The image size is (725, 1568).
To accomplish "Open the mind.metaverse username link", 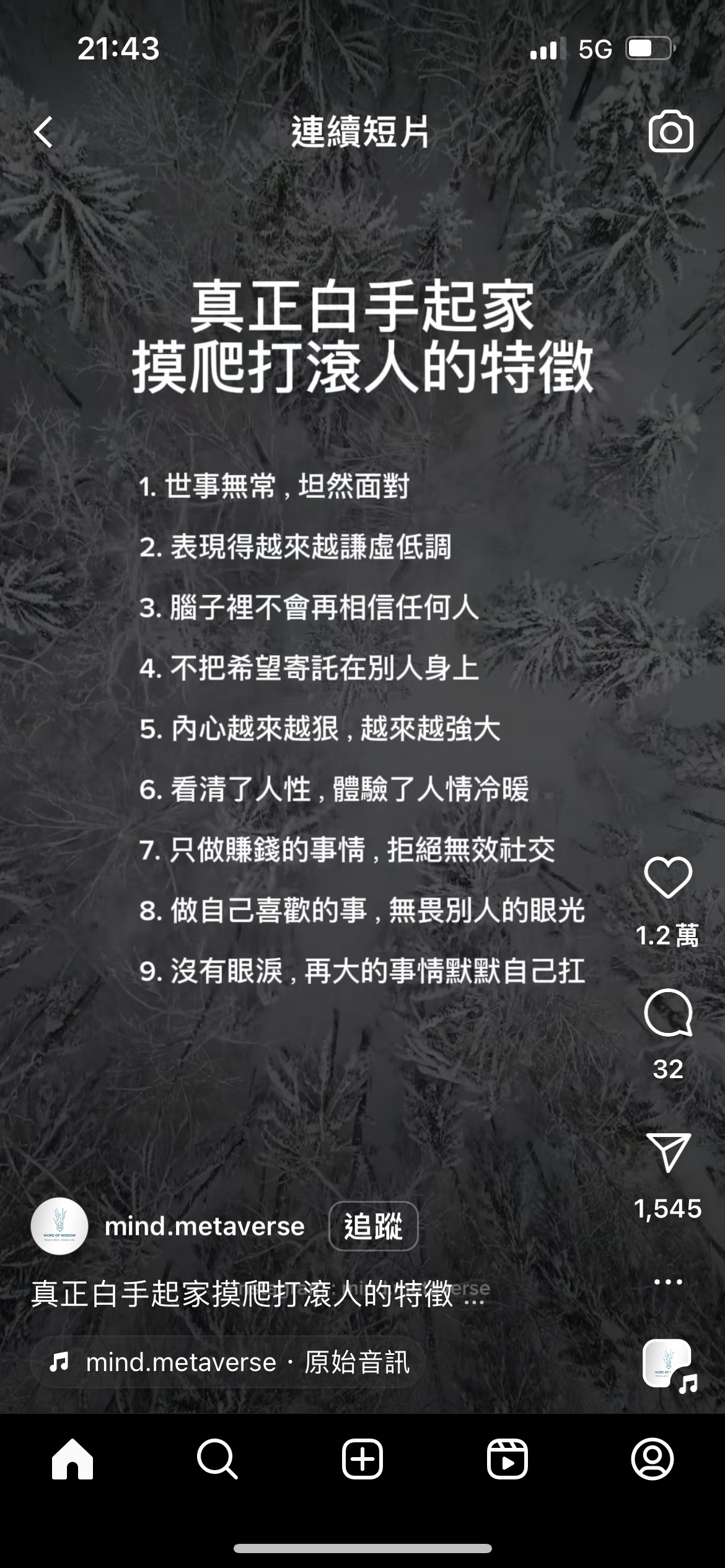I will click(x=204, y=1226).
